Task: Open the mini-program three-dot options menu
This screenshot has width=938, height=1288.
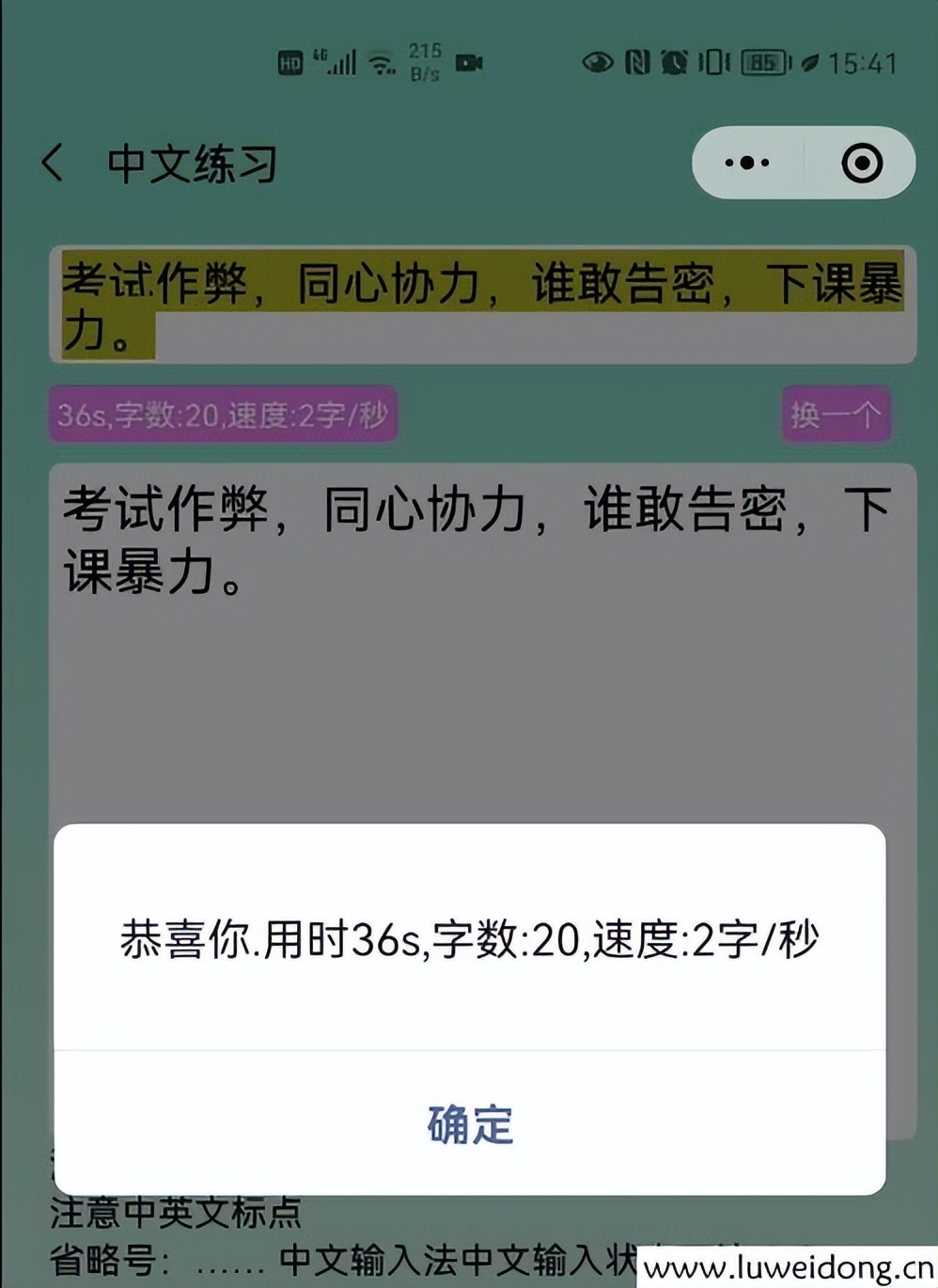Action: pos(744,162)
